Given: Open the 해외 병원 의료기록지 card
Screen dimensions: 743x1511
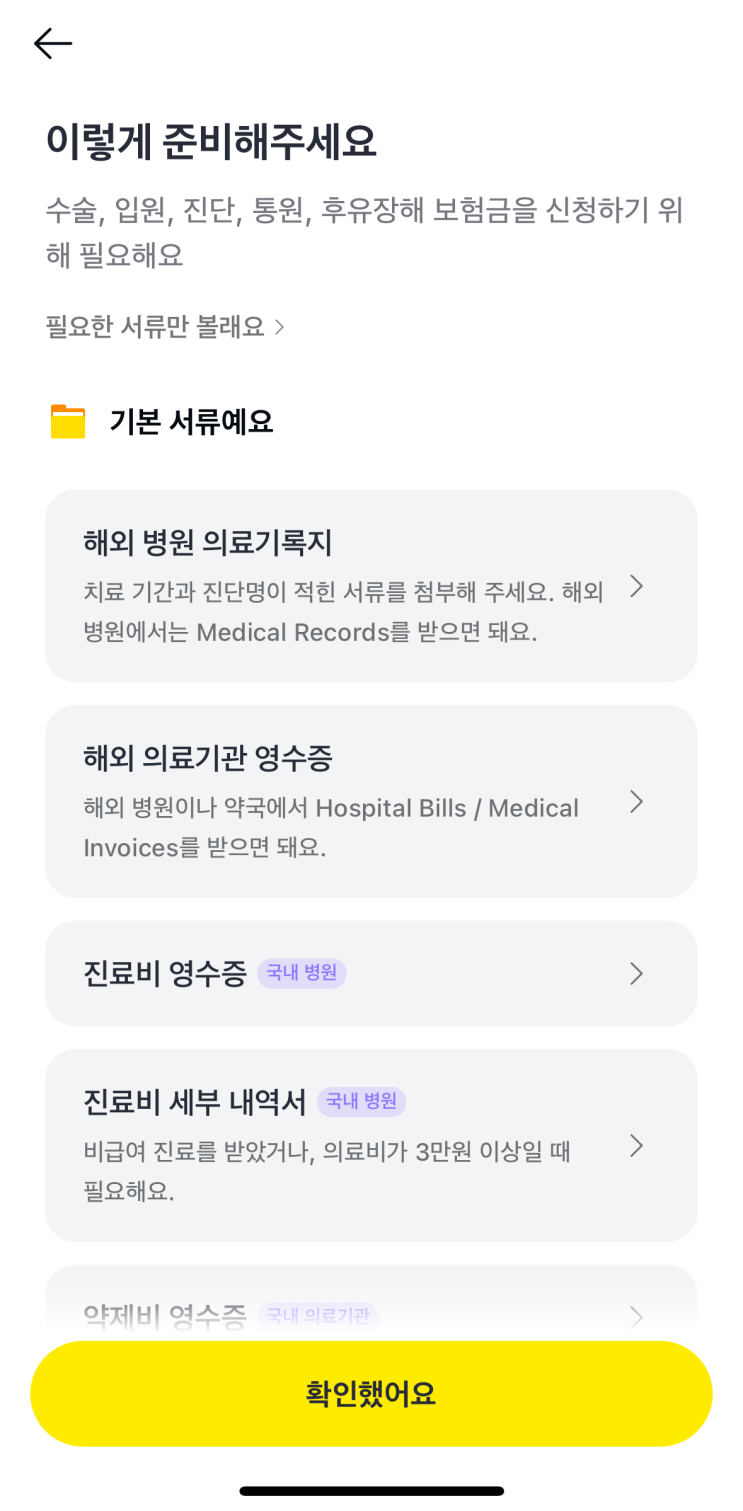Looking at the screenshot, I should coord(371,586).
